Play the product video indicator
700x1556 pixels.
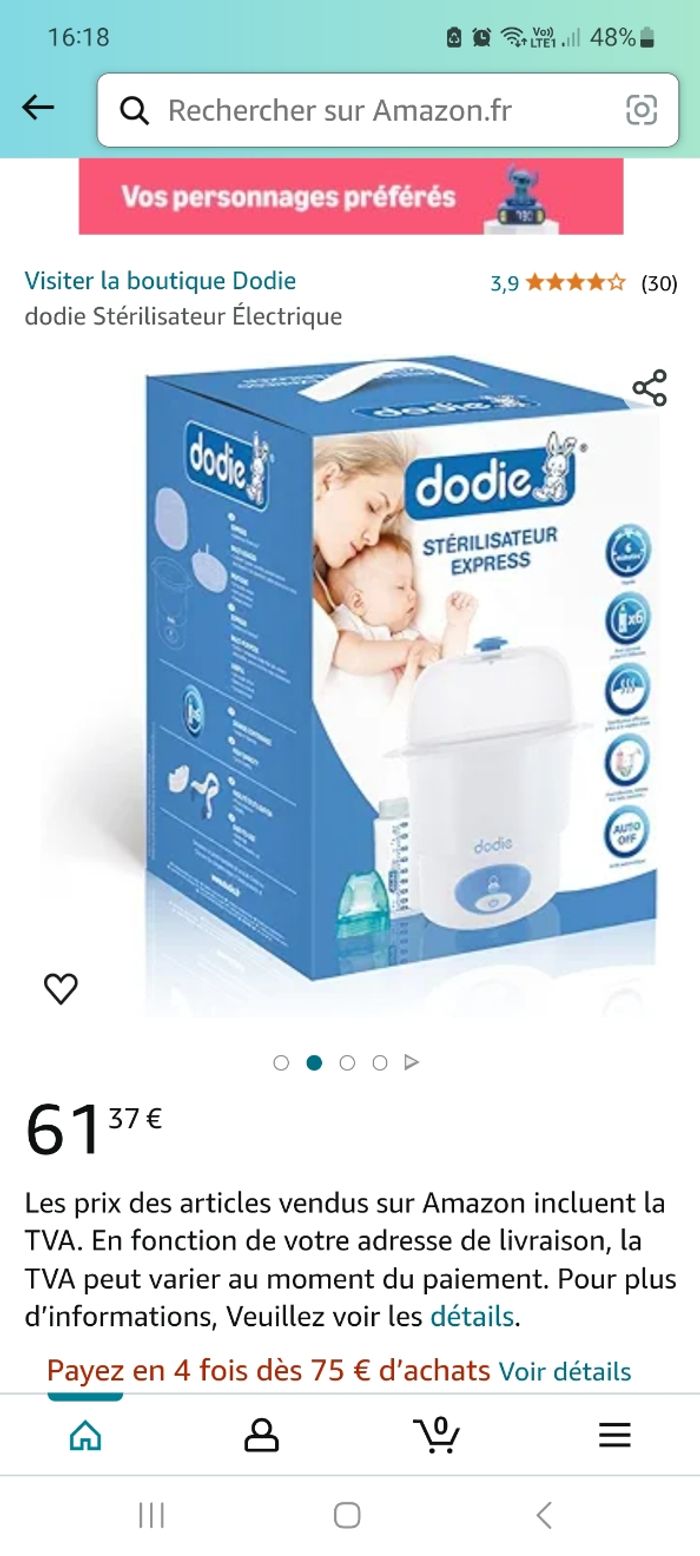(411, 1062)
